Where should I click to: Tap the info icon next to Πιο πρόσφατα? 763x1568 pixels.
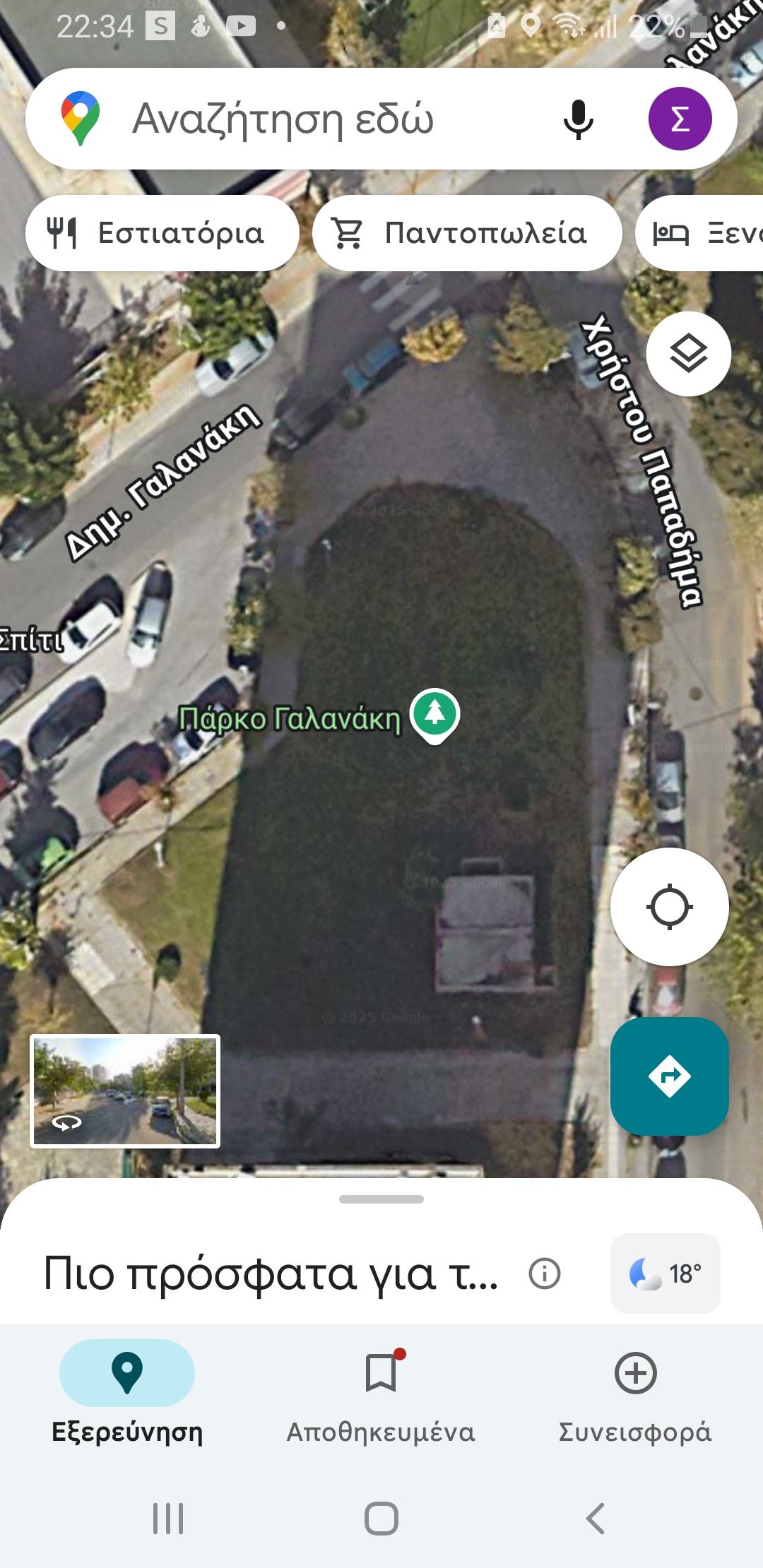[544, 1273]
